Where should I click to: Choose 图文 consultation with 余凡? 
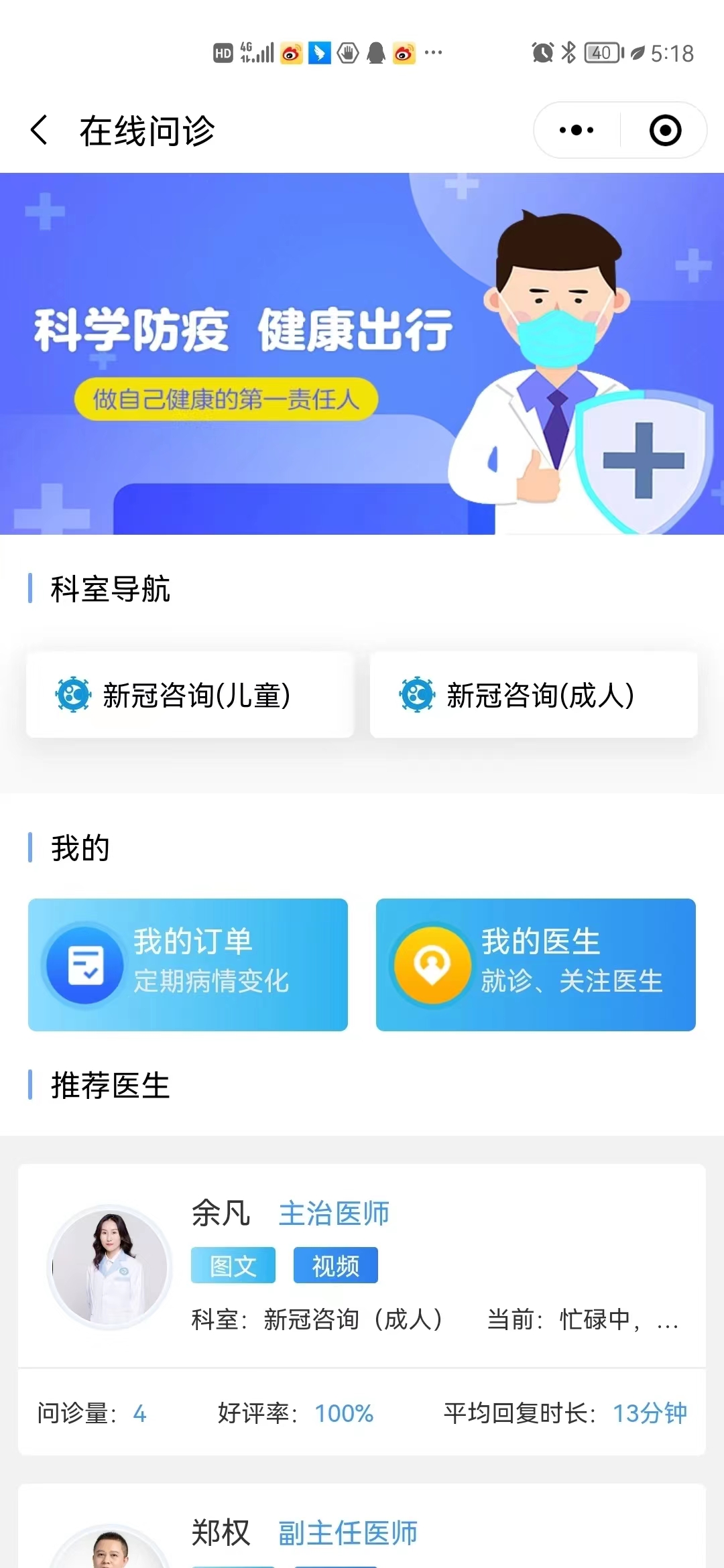coord(233,1265)
